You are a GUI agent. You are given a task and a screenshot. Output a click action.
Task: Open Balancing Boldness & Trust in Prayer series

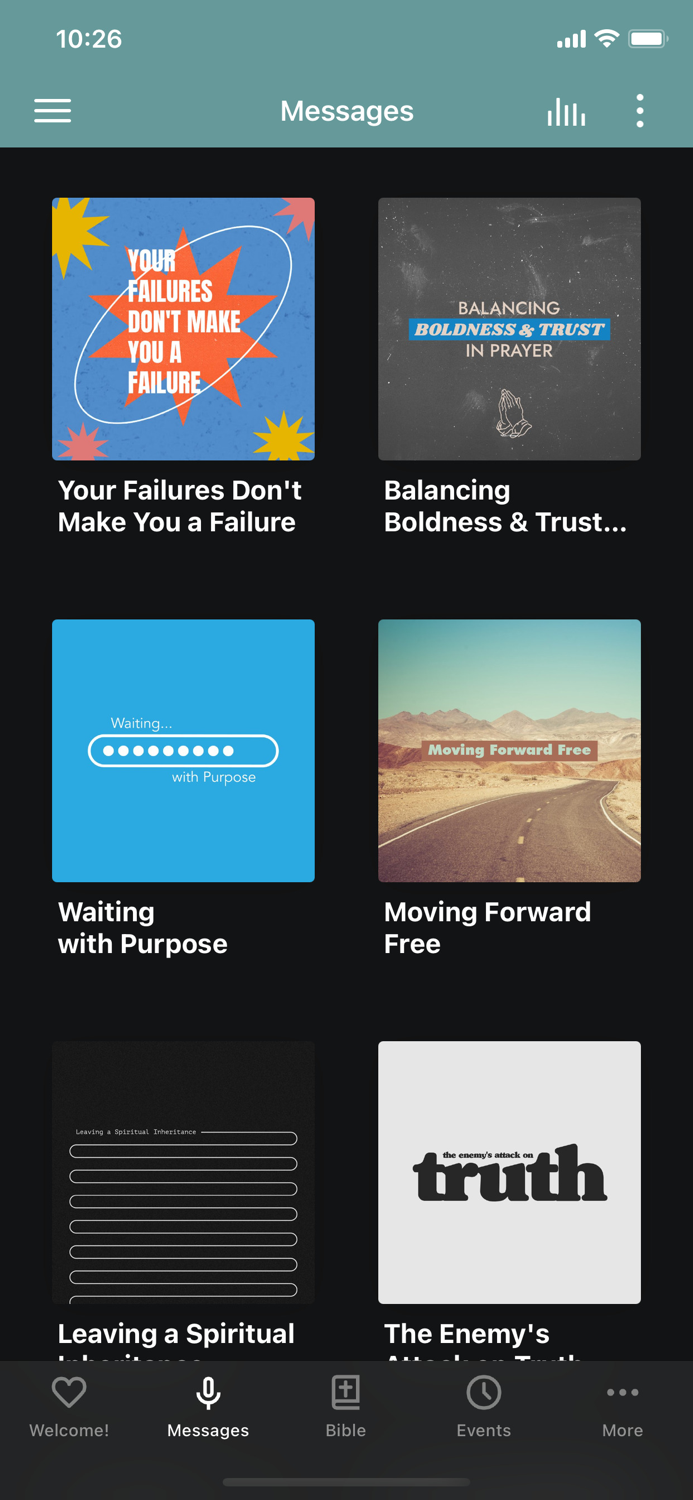click(509, 329)
